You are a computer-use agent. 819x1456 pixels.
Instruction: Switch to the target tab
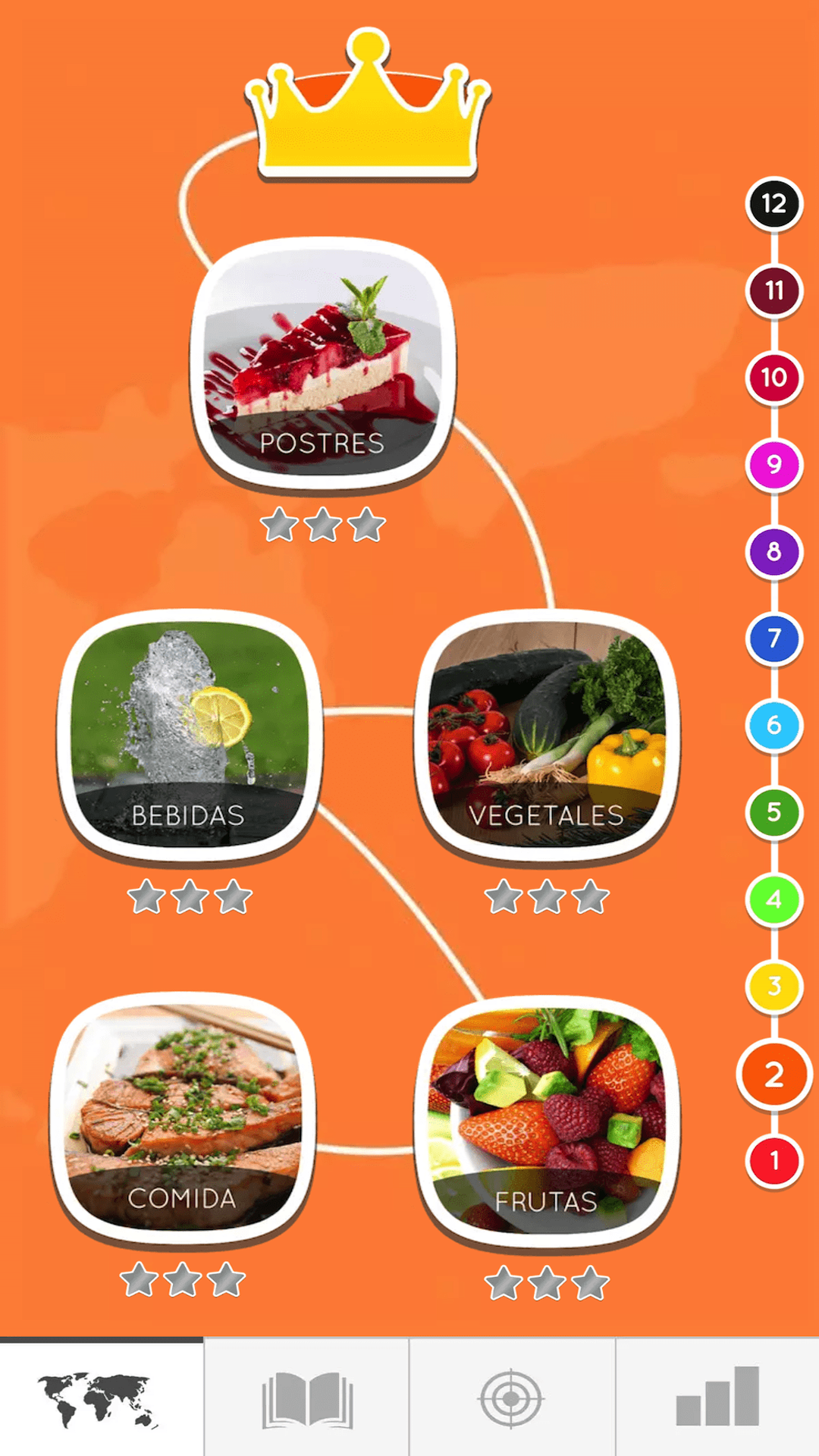[512, 1397]
